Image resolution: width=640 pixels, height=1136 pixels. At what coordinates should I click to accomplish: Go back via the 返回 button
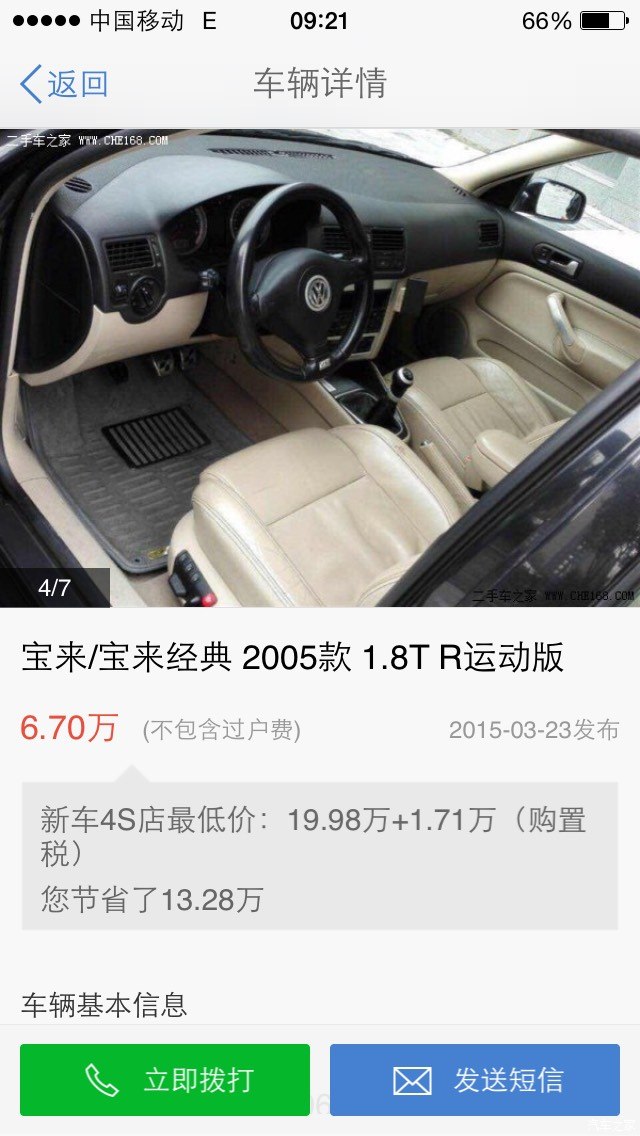click(x=63, y=84)
